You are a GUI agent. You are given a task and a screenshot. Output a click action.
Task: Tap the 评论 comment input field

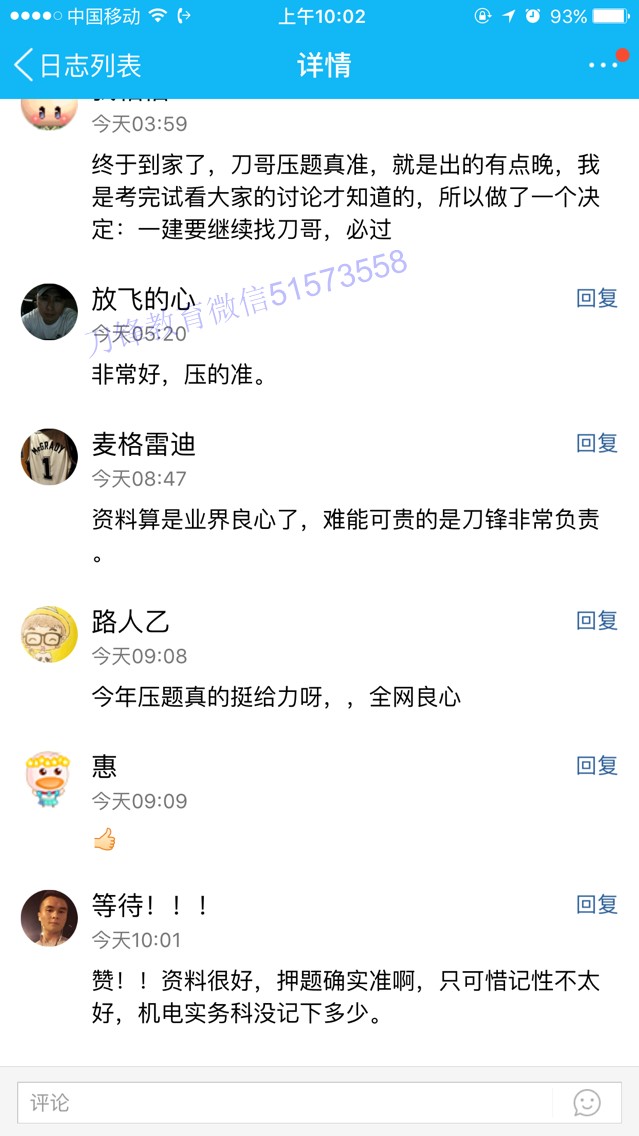click(285, 1102)
